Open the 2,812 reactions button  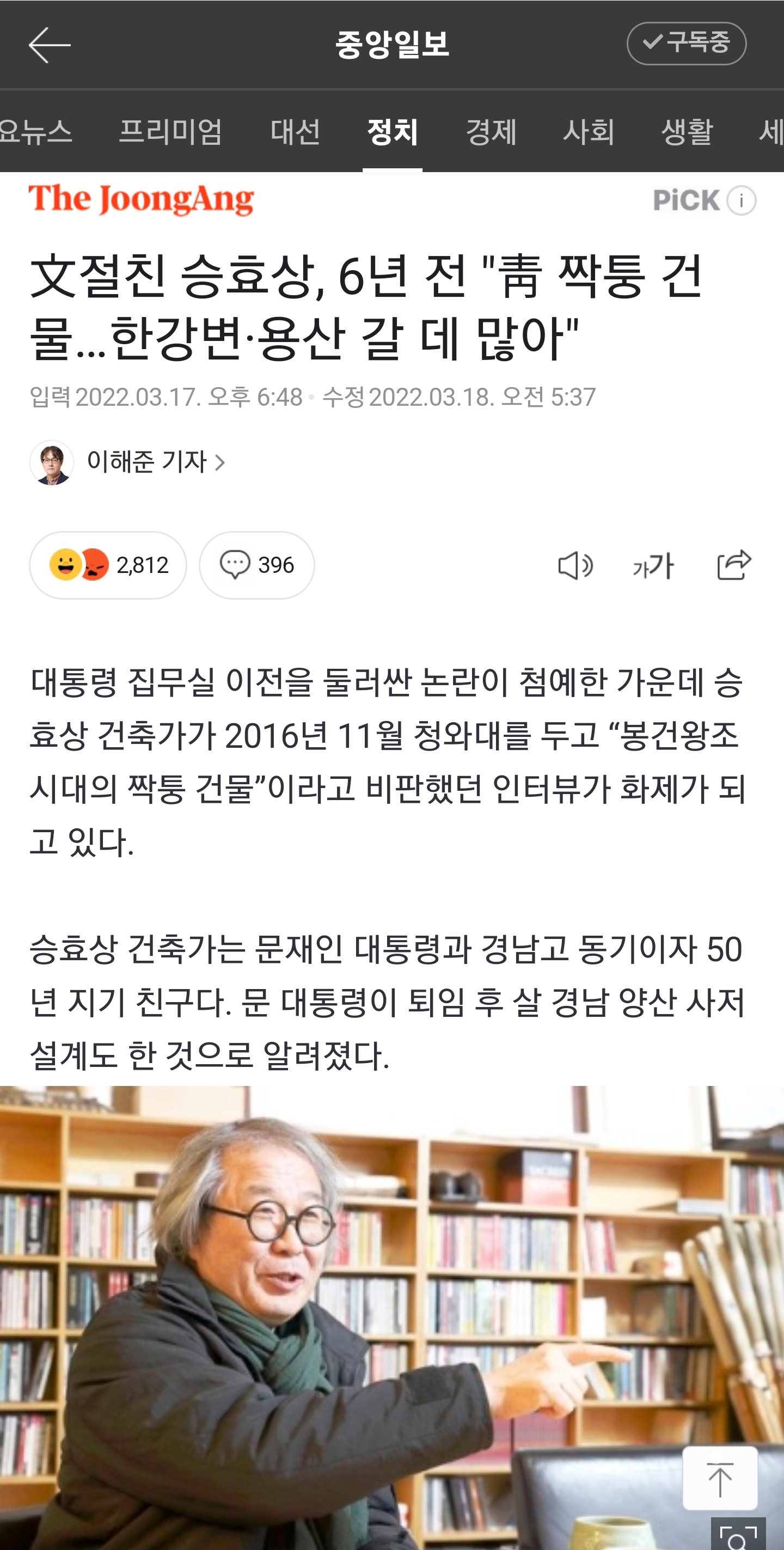tap(108, 565)
